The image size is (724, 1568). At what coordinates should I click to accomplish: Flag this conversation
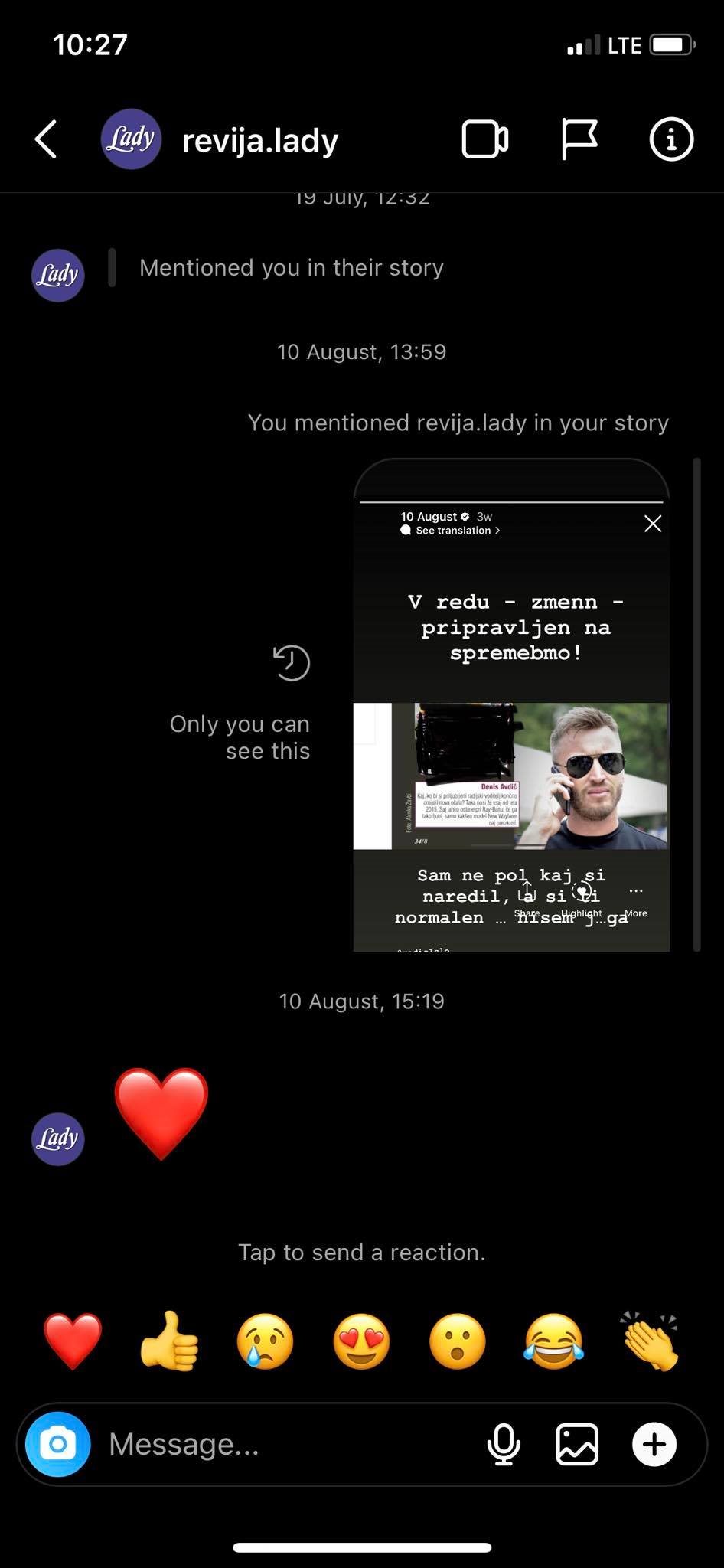point(579,140)
